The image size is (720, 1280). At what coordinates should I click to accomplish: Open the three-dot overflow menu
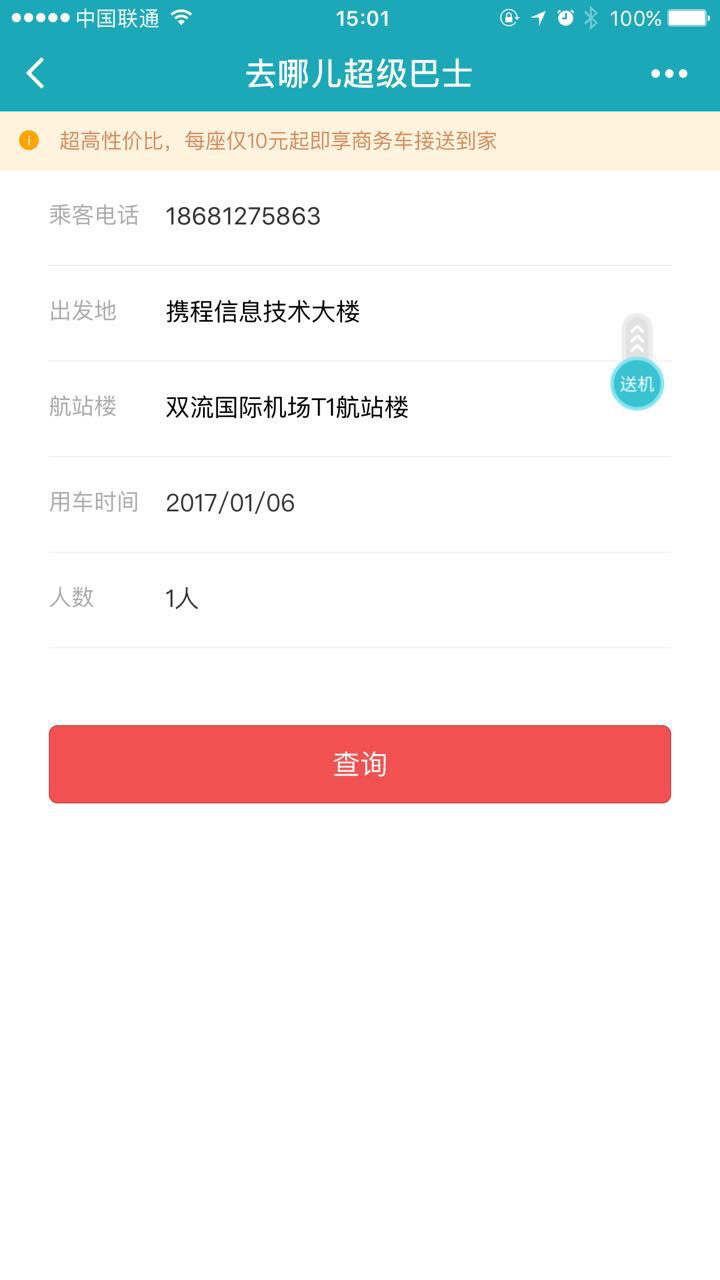pyautogui.click(x=669, y=73)
